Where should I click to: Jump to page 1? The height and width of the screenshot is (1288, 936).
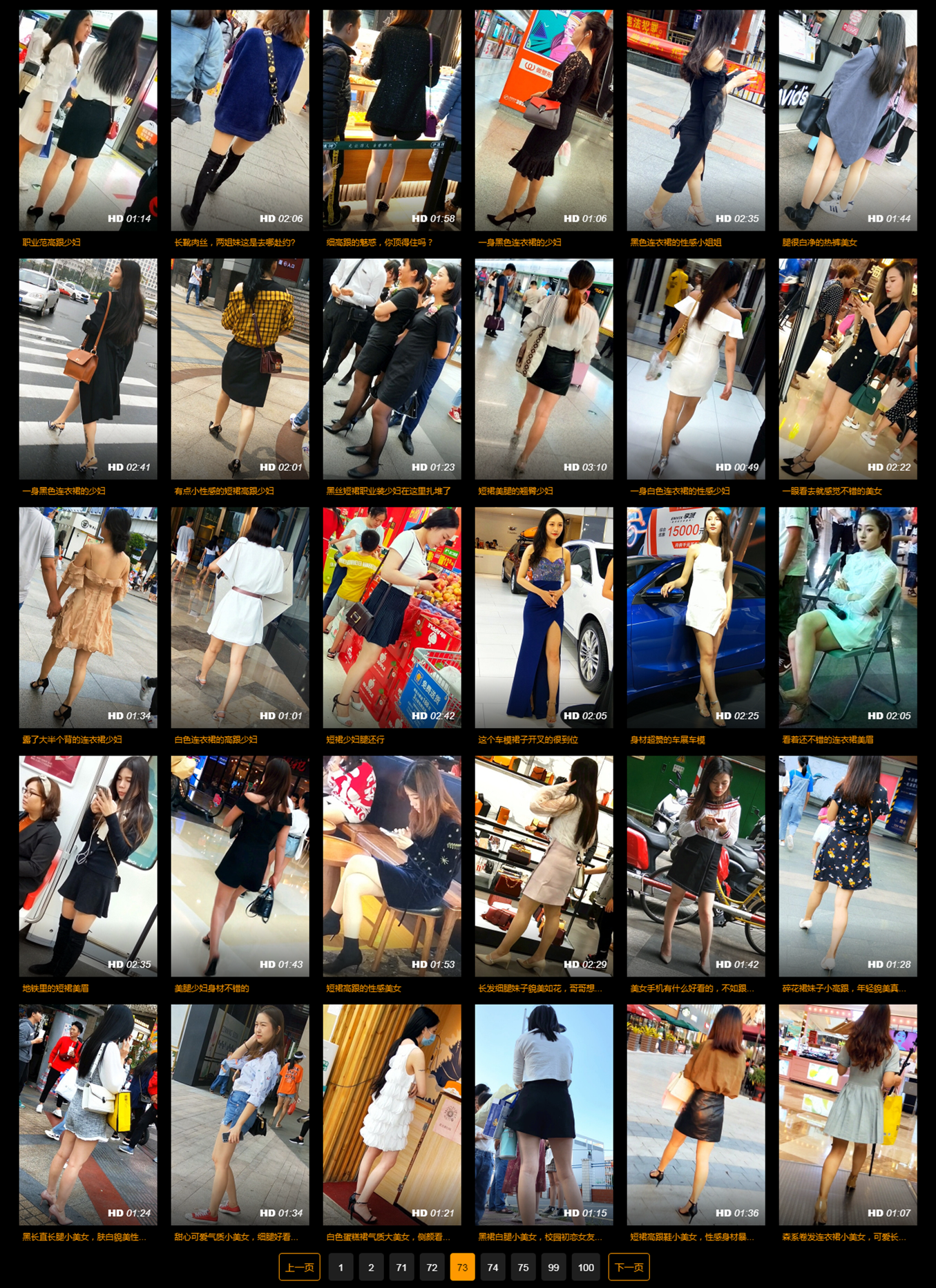[x=341, y=1267]
